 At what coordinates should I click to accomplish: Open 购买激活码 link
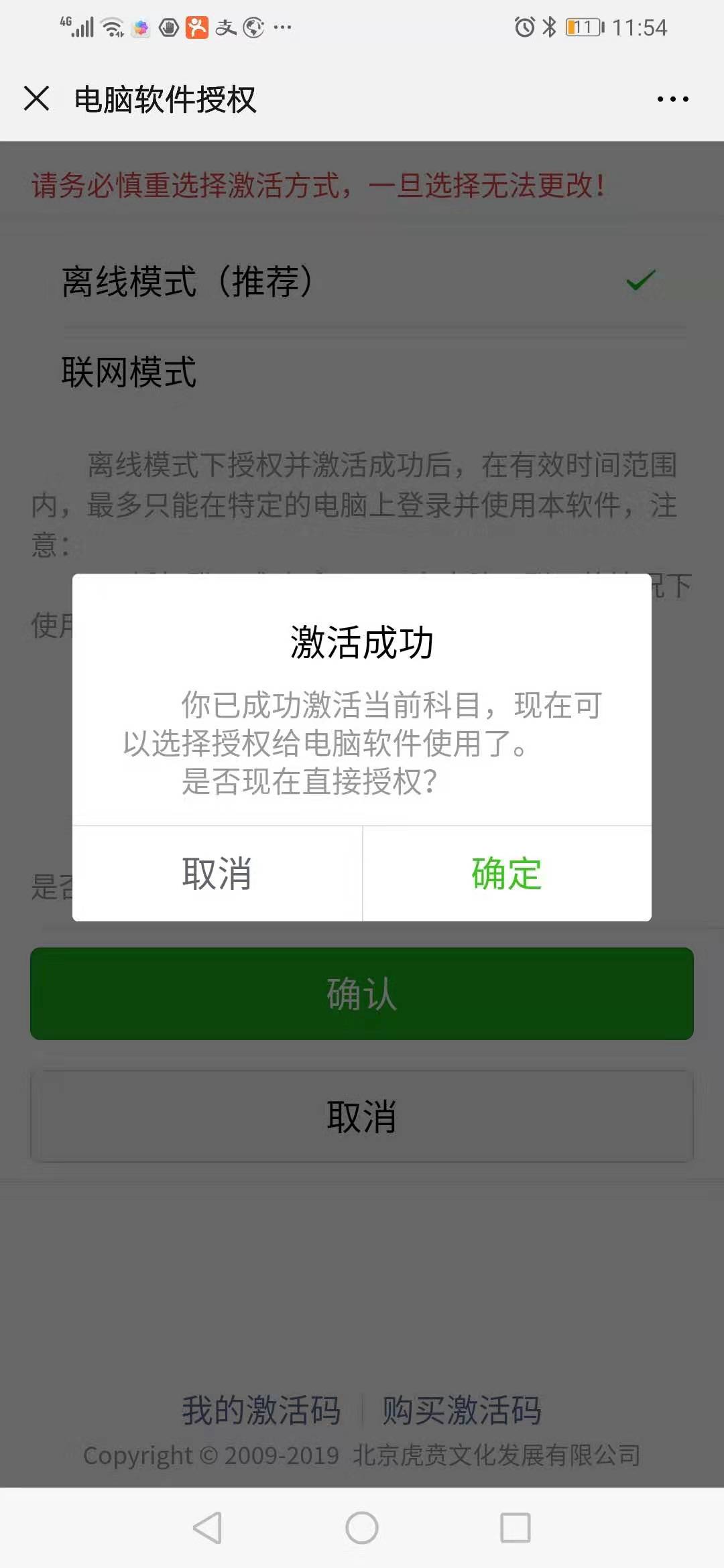click(x=461, y=1410)
